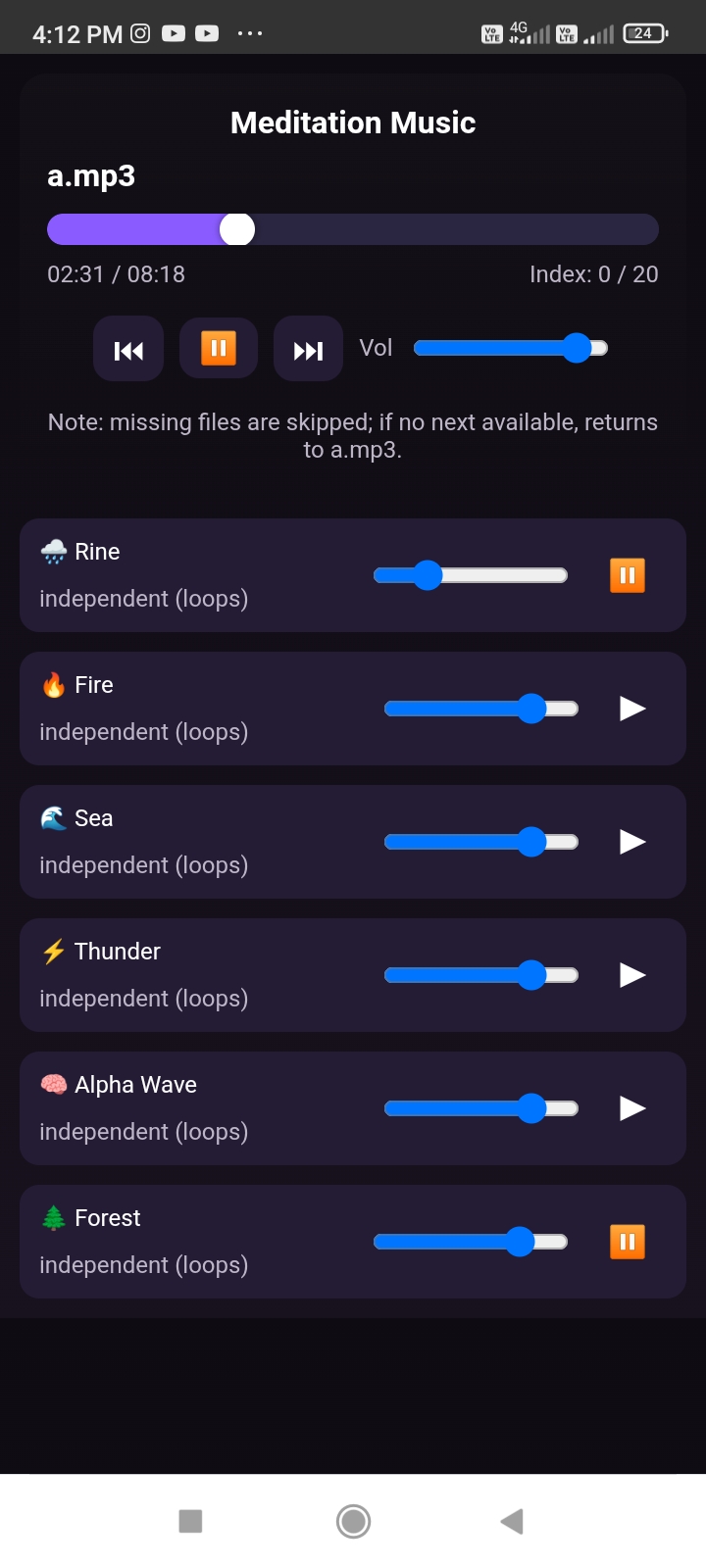706x1568 pixels.
Task: Start the Alpha Wave loop
Action: pyautogui.click(x=632, y=1108)
